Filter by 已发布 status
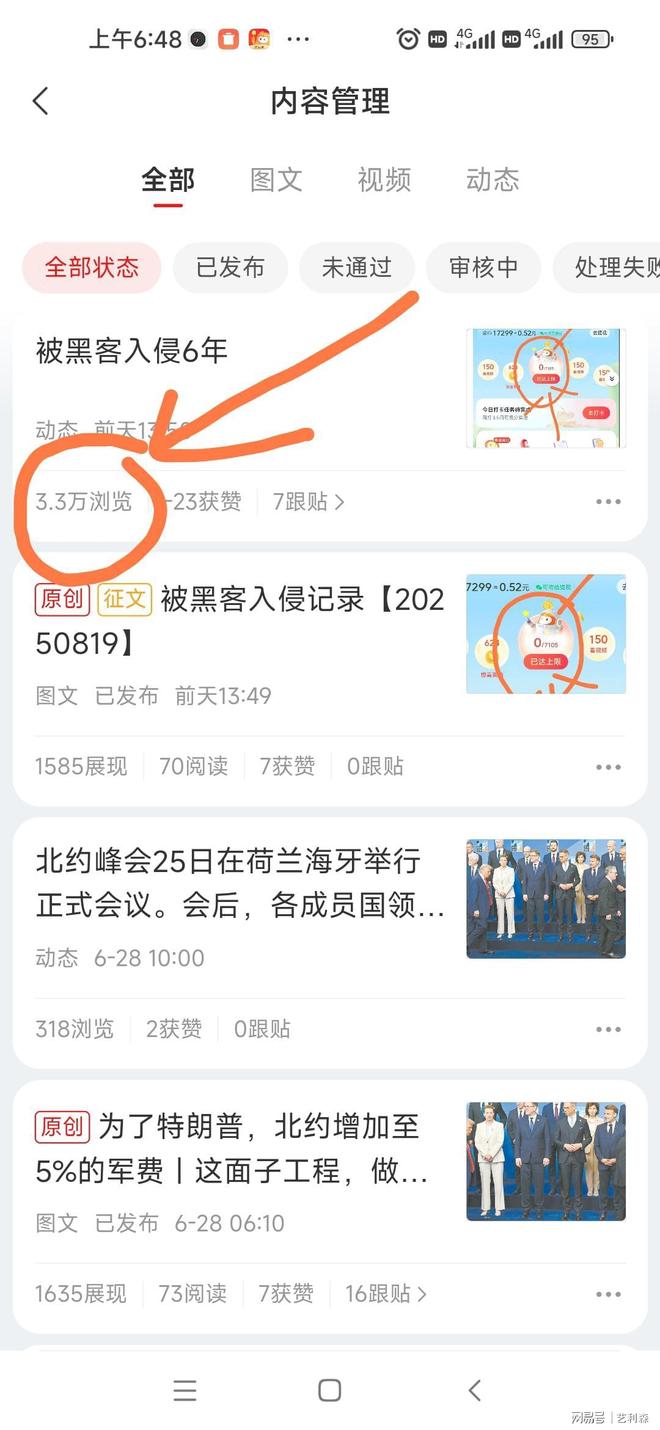The height and width of the screenshot is (1430, 660). click(230, 268)
